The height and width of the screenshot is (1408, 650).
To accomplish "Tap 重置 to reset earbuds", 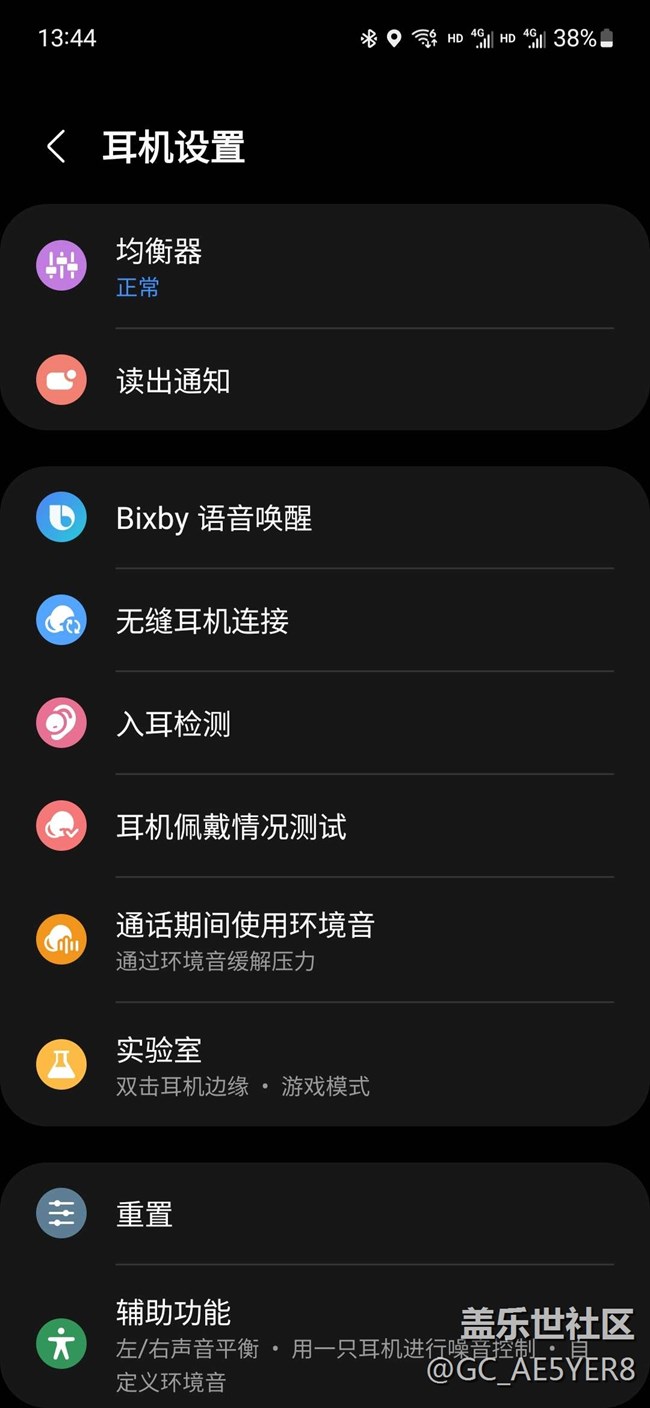I will (325, 1214).
